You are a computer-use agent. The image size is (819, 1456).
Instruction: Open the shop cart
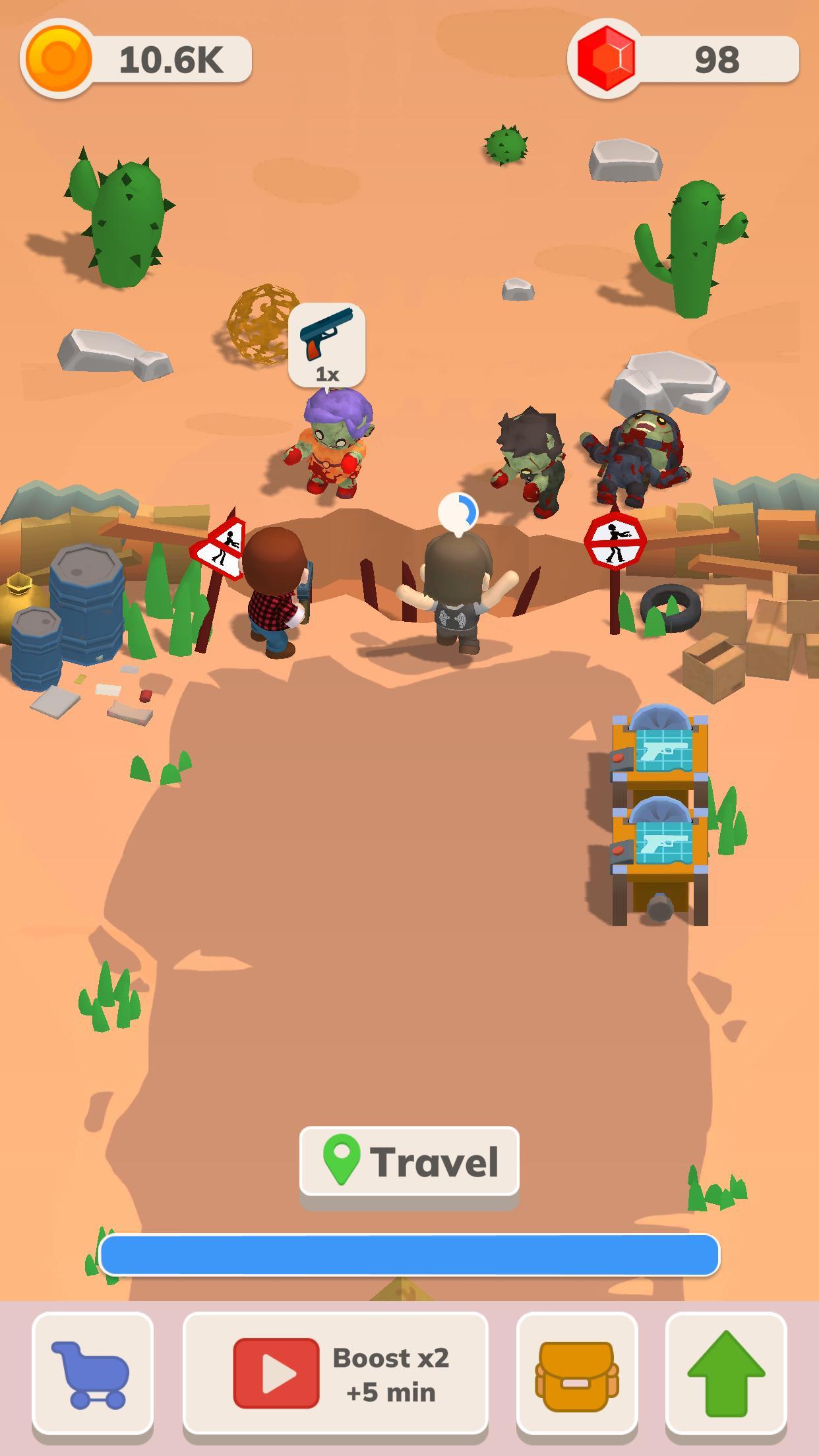[92, 1375]
